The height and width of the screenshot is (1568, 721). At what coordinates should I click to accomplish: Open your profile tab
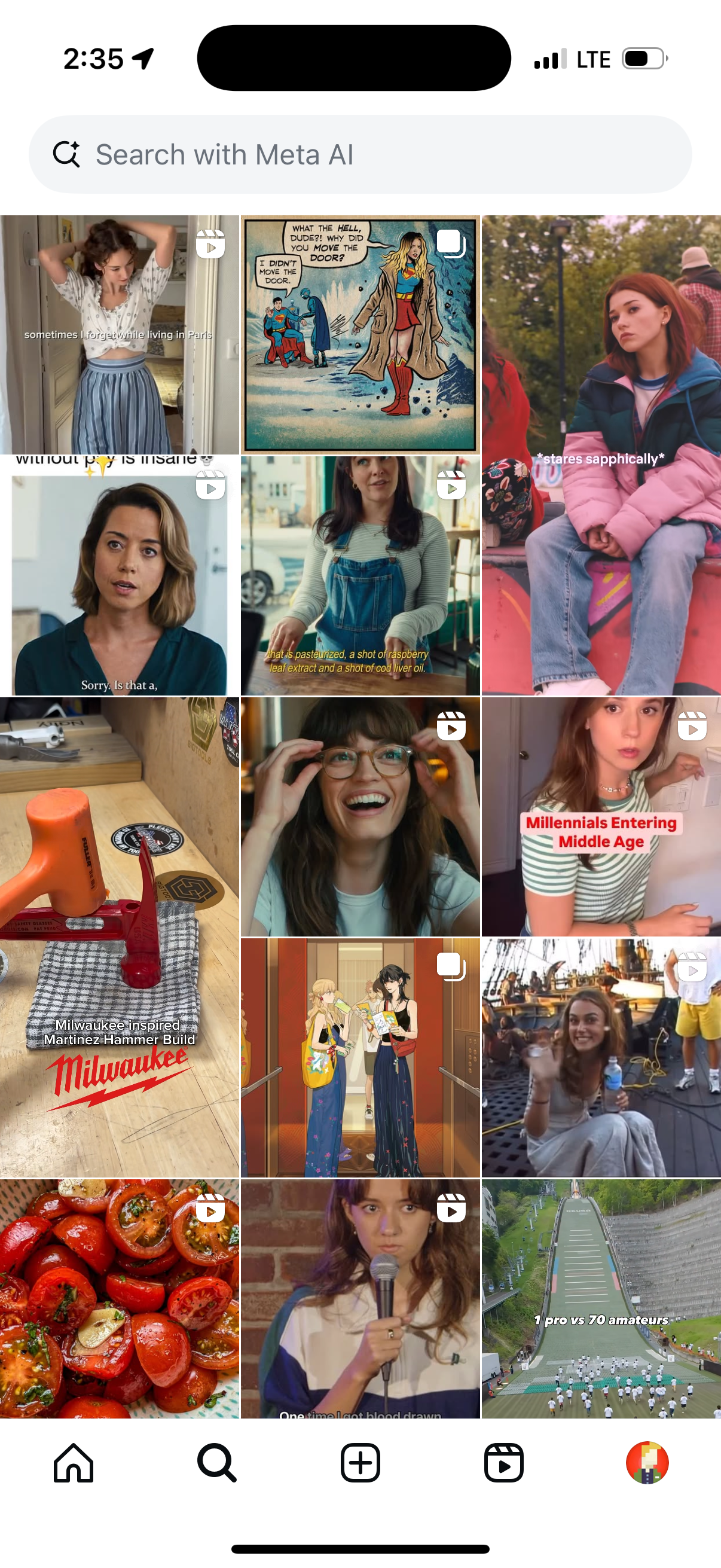coord(647,1463)
